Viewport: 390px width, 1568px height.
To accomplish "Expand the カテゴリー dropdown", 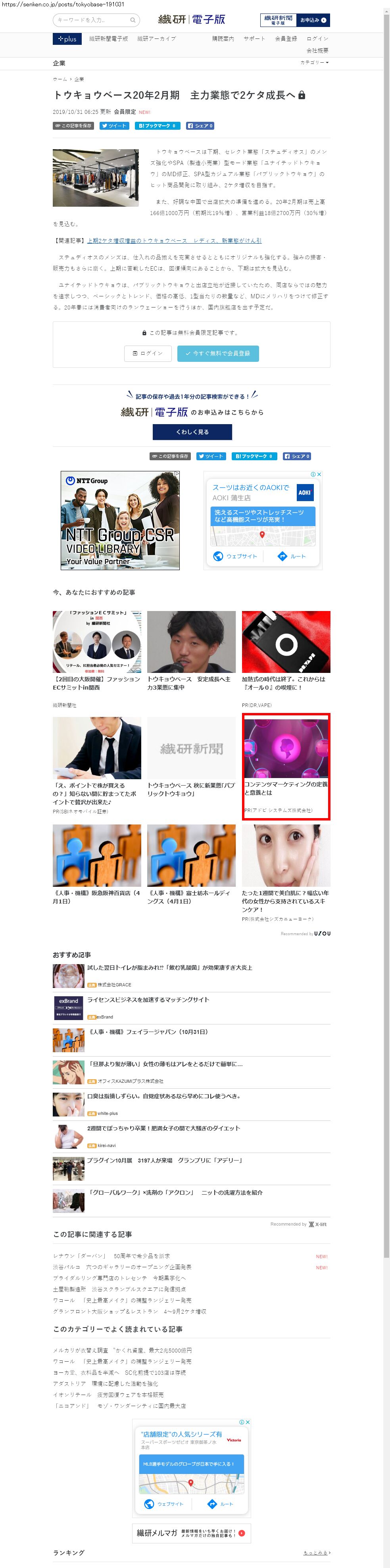I will coord(314,63).
